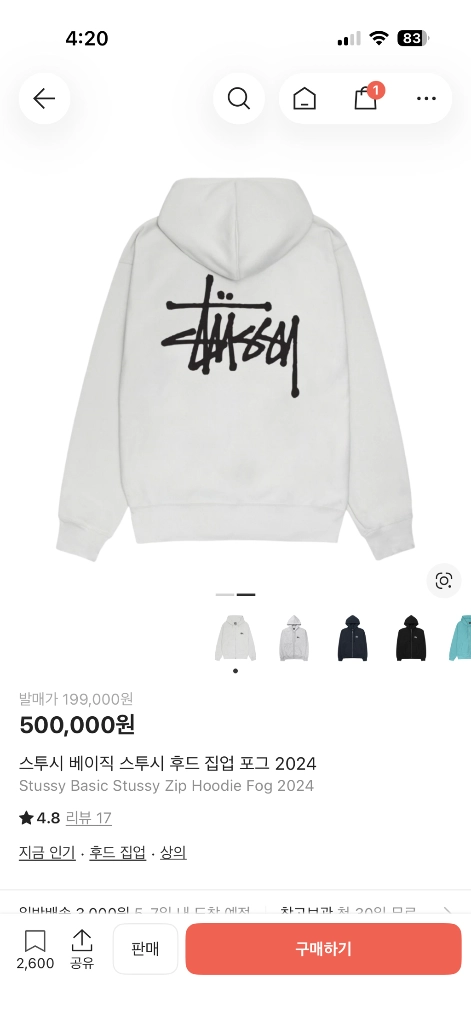Expand the shipping info row chevron
471x1024 pixels.
click(447, 911)
